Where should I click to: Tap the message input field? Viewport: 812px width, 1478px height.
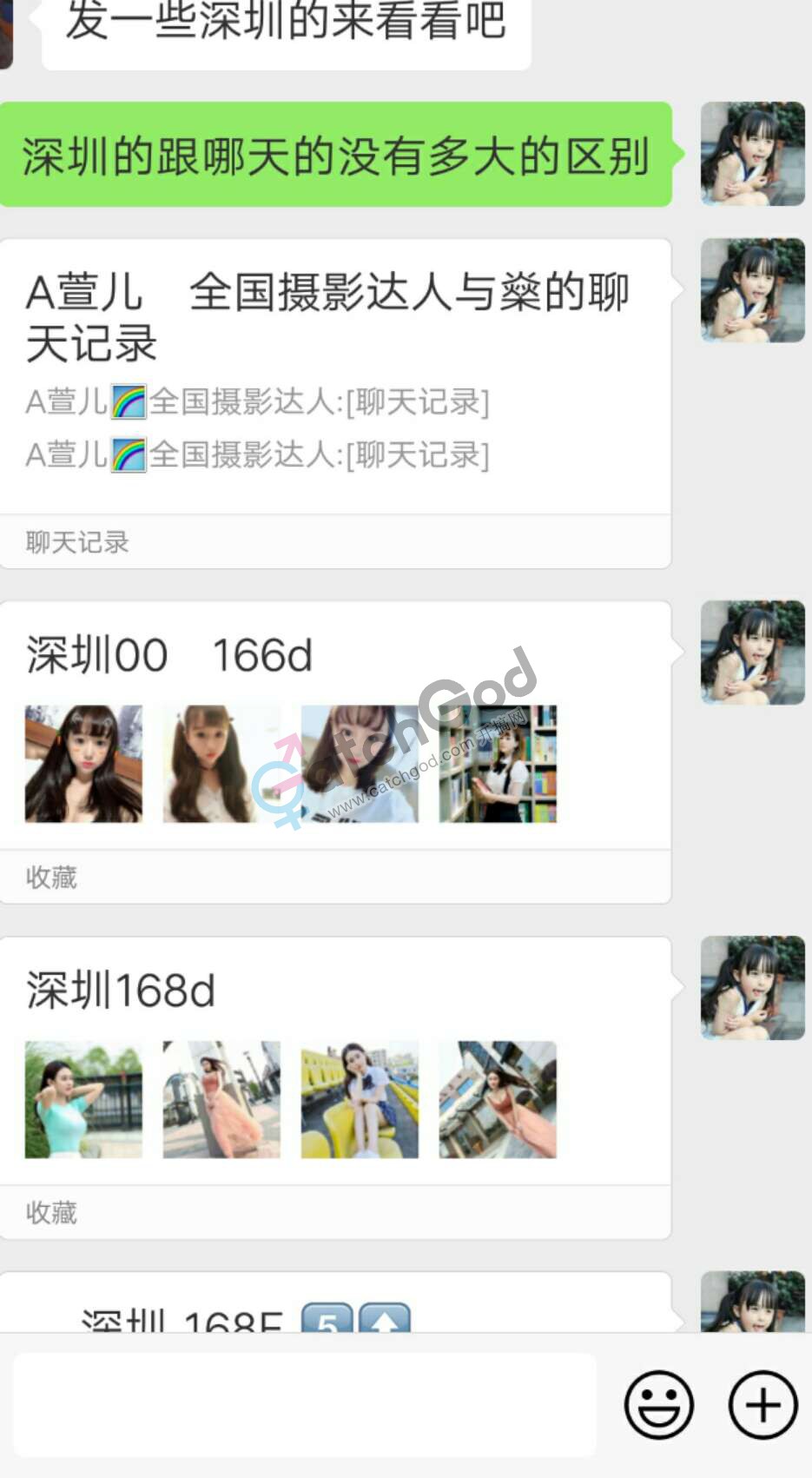[x=304, y=1405]
